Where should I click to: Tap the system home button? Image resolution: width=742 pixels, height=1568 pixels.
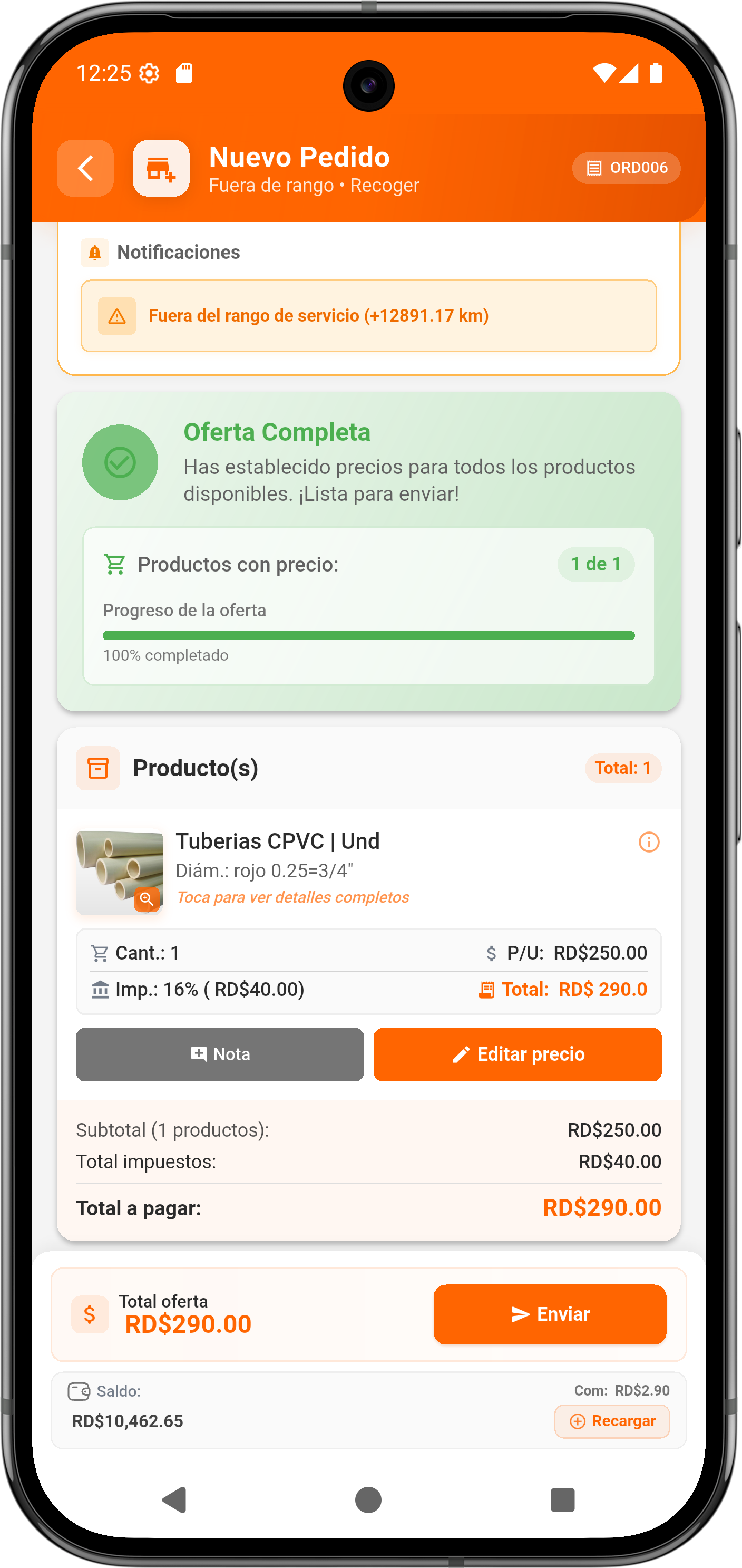pyautogui.click(x=368, y=1500)
